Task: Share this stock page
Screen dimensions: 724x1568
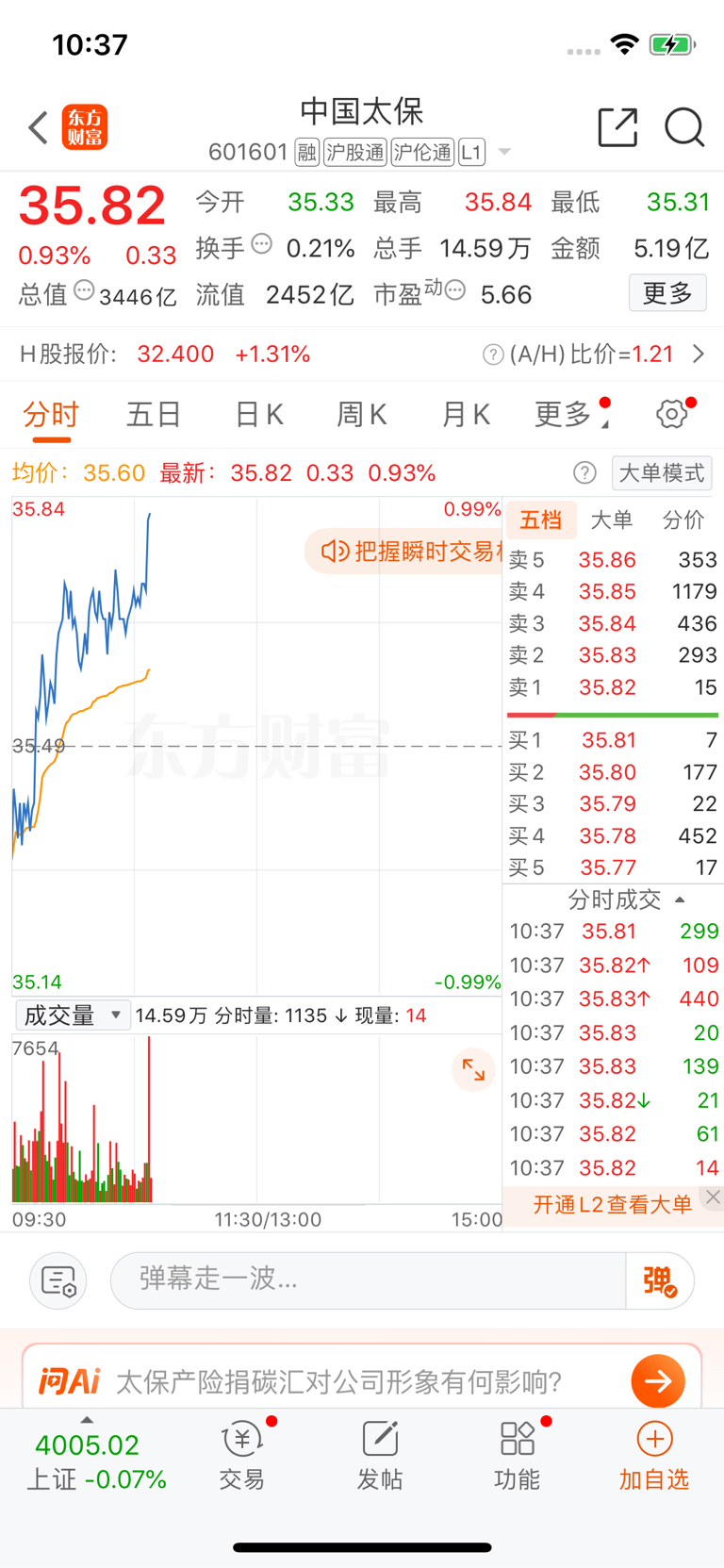Action: coord(617,127)
